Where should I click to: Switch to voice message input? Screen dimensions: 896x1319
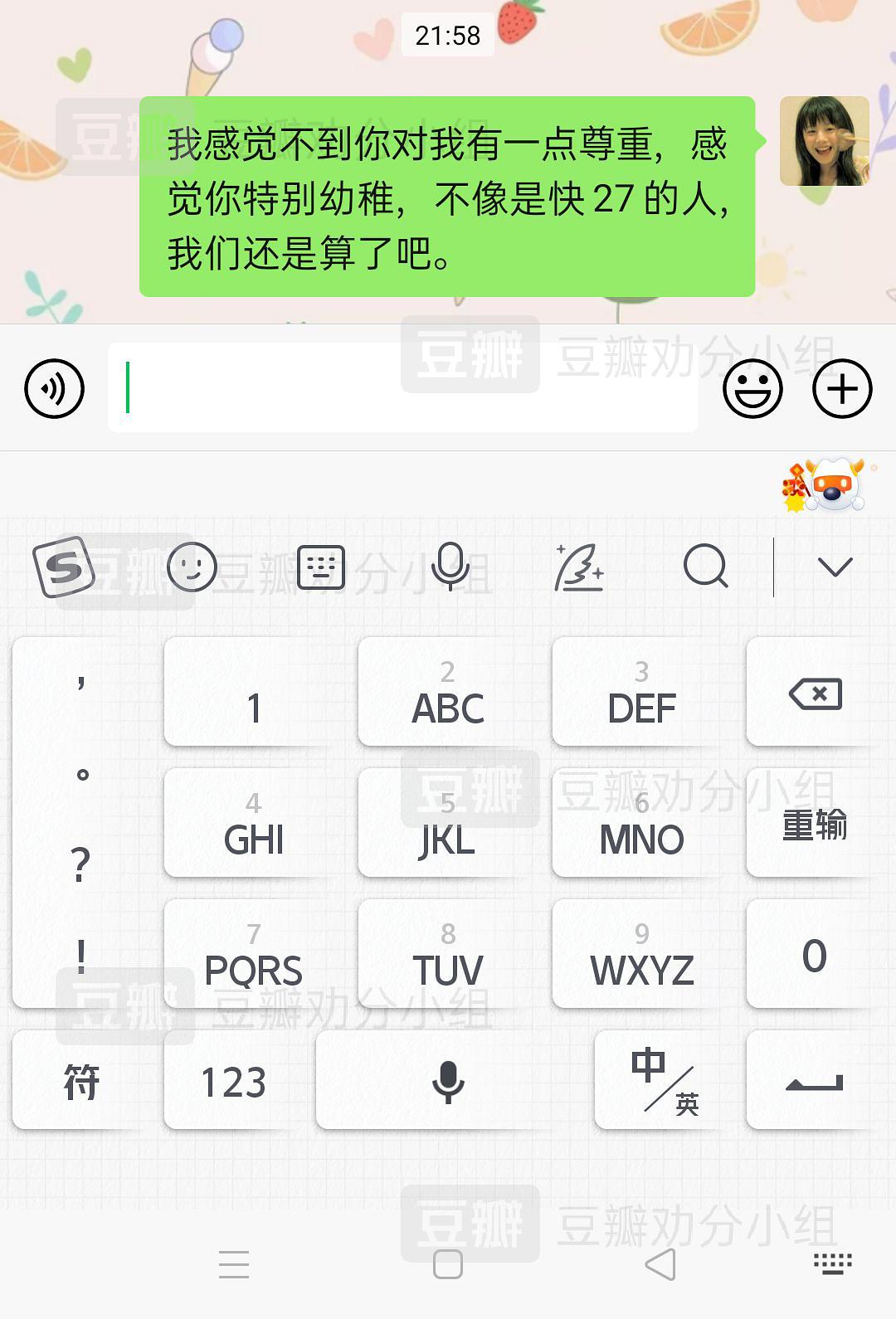point(55,388)
